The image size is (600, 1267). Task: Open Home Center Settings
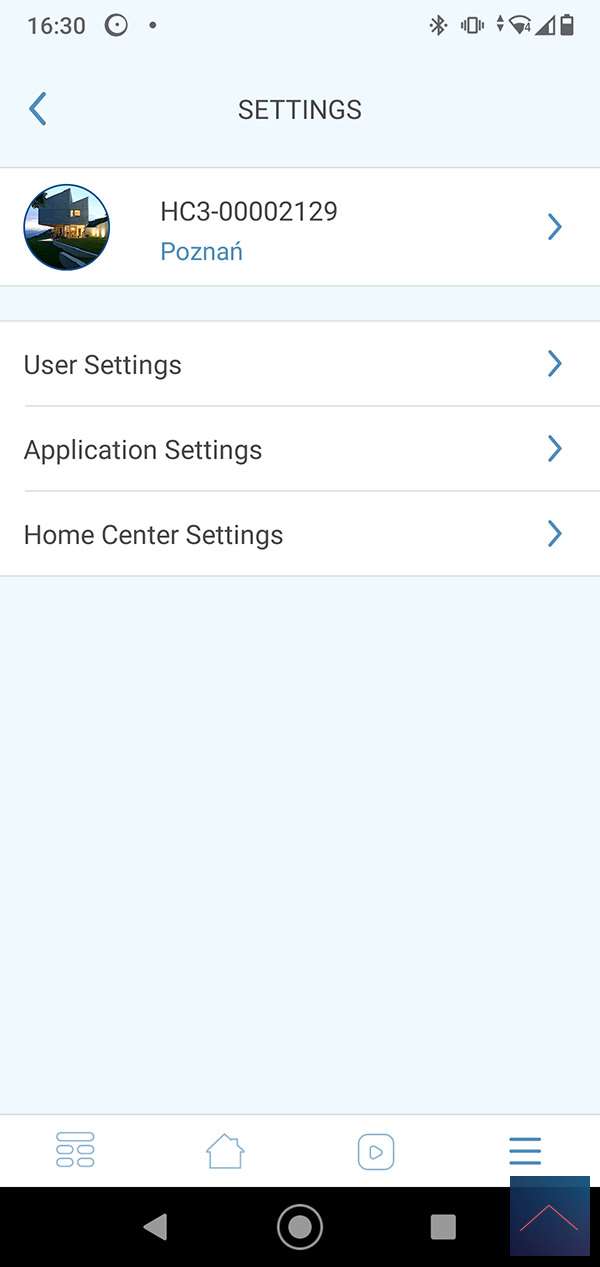(300, 535)
